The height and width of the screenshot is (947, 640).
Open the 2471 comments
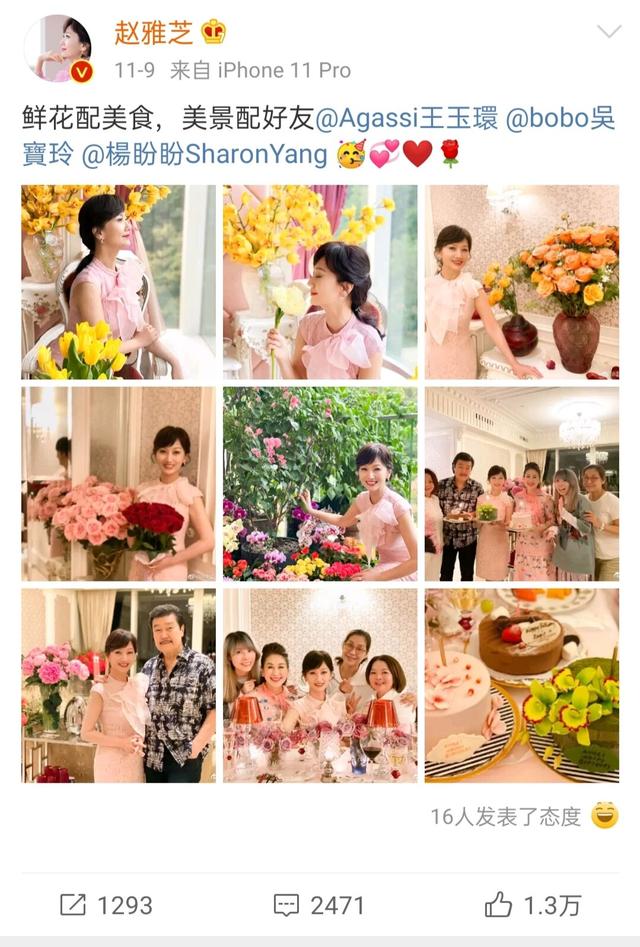(x=320, y=905)
